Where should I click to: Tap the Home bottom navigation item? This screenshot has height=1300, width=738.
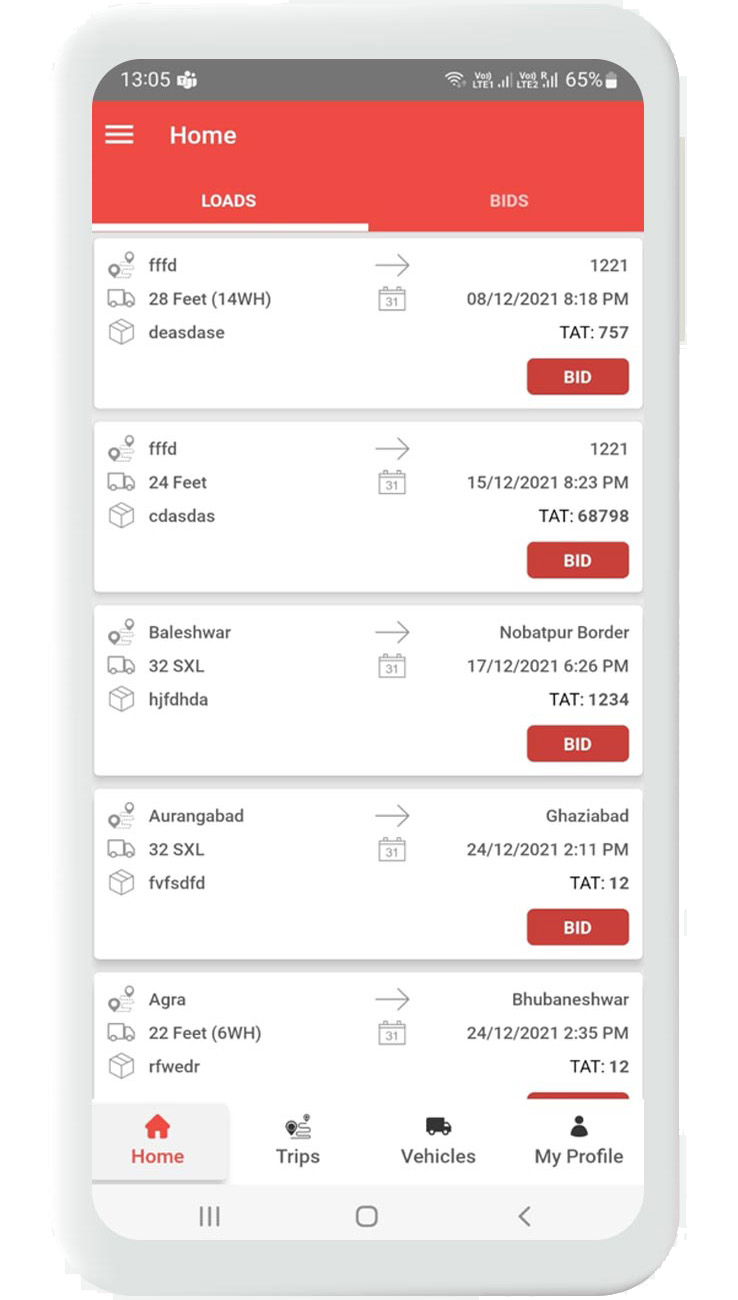click(x=158, y=1142)
